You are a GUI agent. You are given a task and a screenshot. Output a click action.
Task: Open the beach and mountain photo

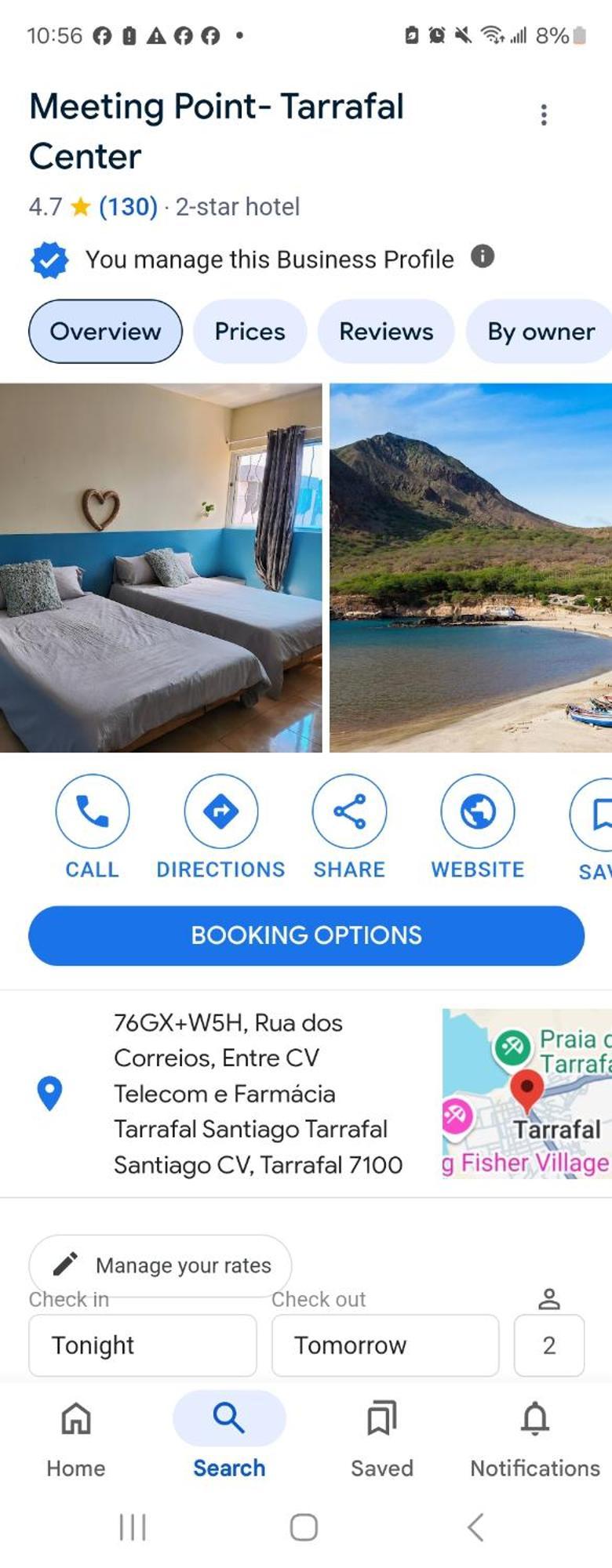tap(471, 568)
